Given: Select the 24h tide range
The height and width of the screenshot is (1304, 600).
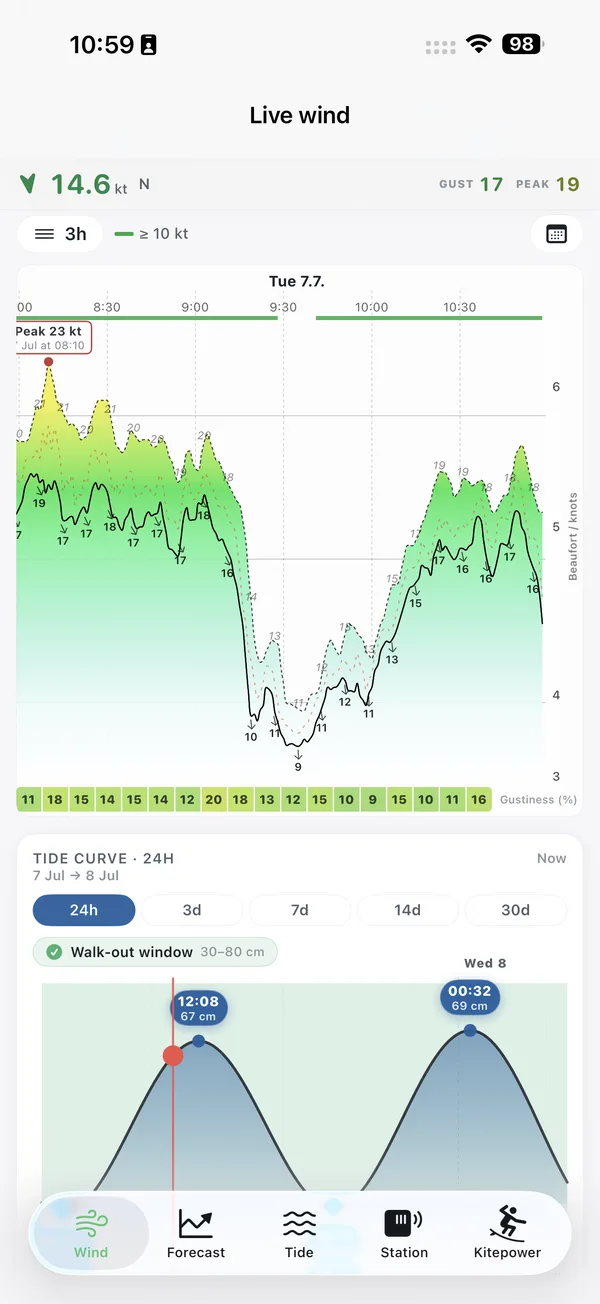Looking at the screenshot, I should (x=84, y=910).
